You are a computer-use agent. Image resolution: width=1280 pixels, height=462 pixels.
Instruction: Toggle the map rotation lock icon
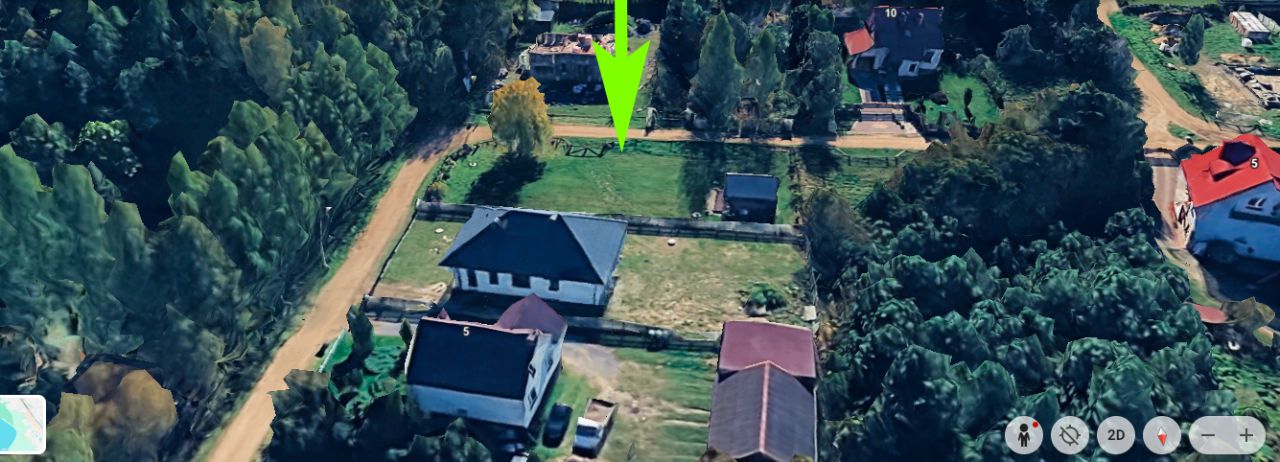(1070, 436)
